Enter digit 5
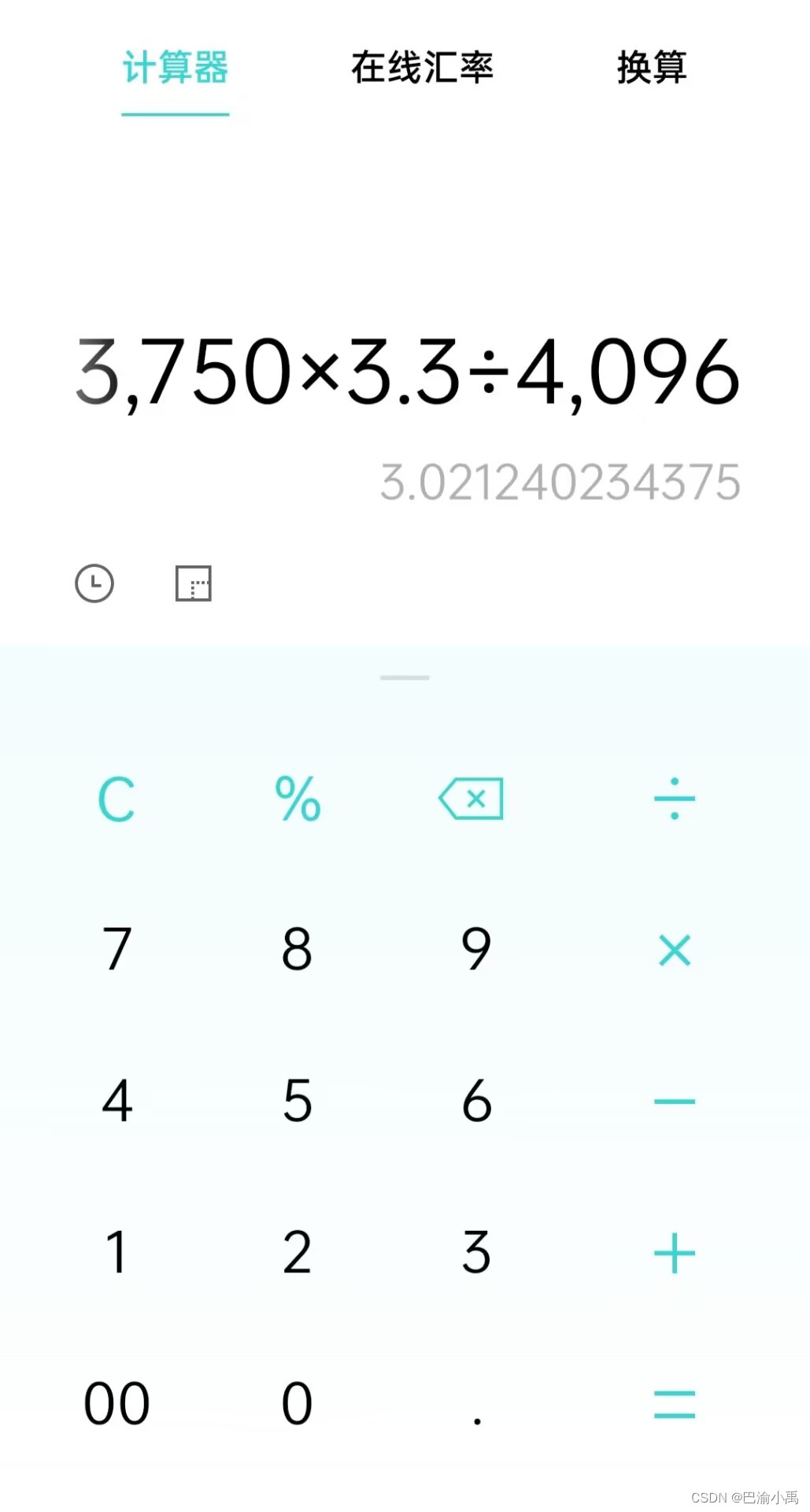This screenshot has height=1512, width=810. (x=298, y=1101)
